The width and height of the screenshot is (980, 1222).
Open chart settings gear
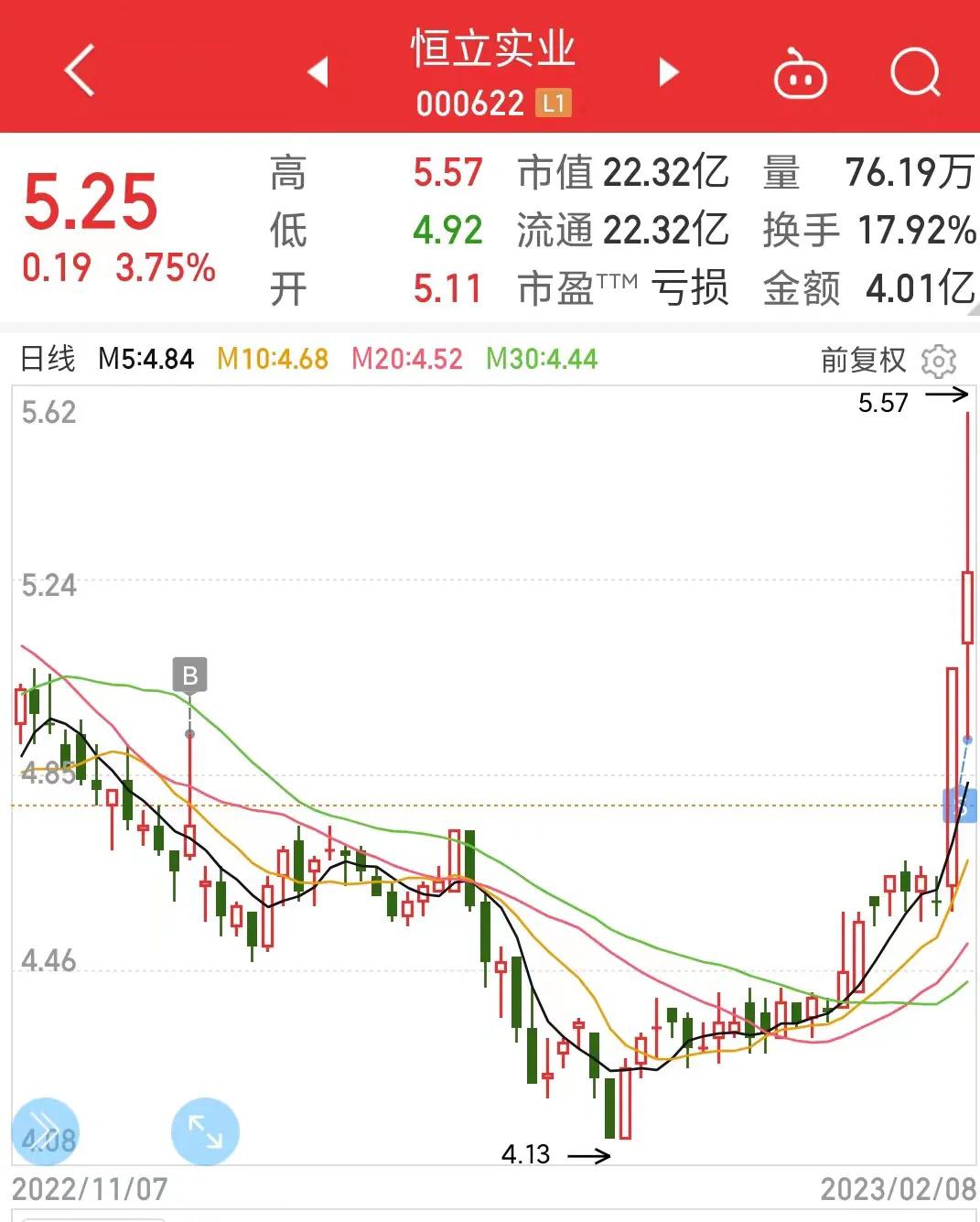tap(939, 361)
